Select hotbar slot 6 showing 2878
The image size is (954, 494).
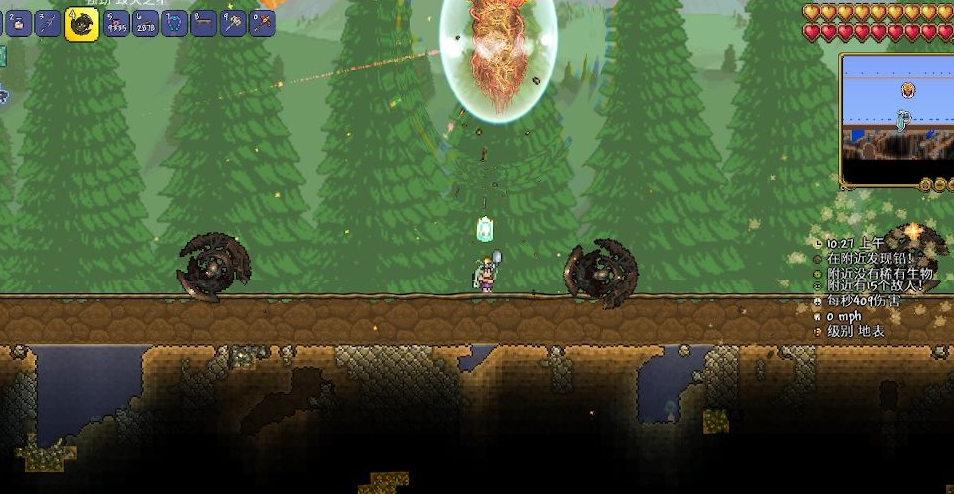click(x=146, y=23)
